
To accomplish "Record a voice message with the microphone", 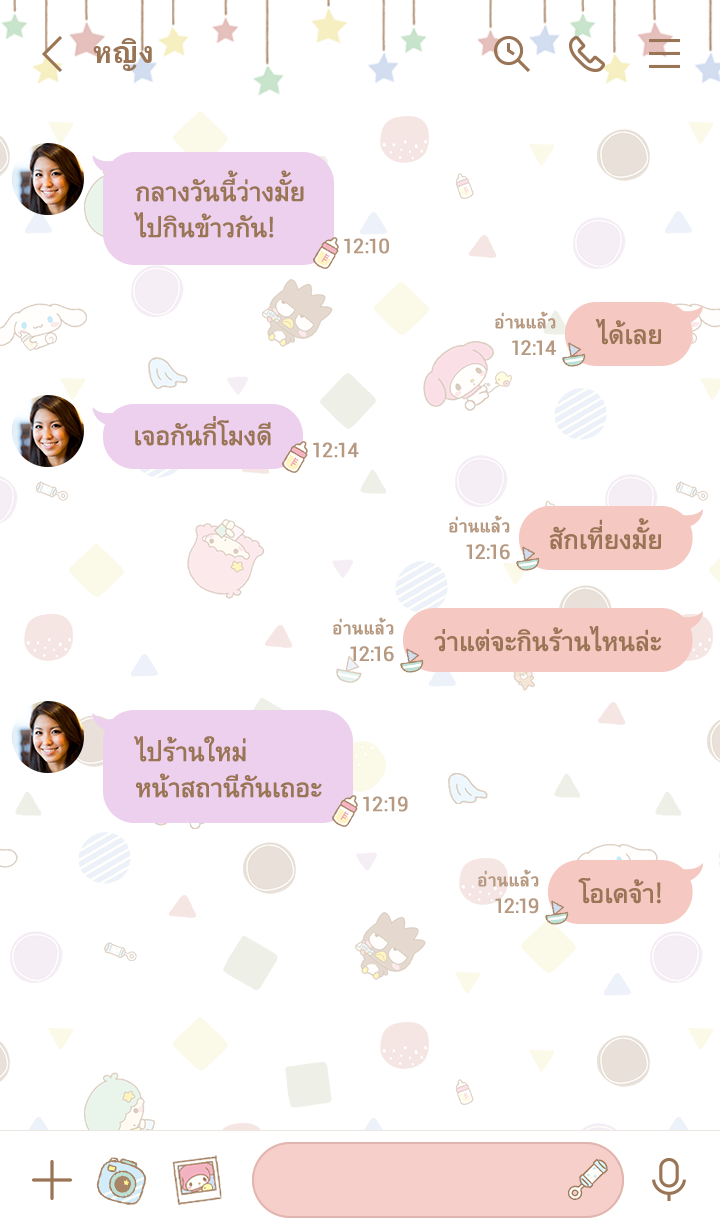I will click(669, 1181).
